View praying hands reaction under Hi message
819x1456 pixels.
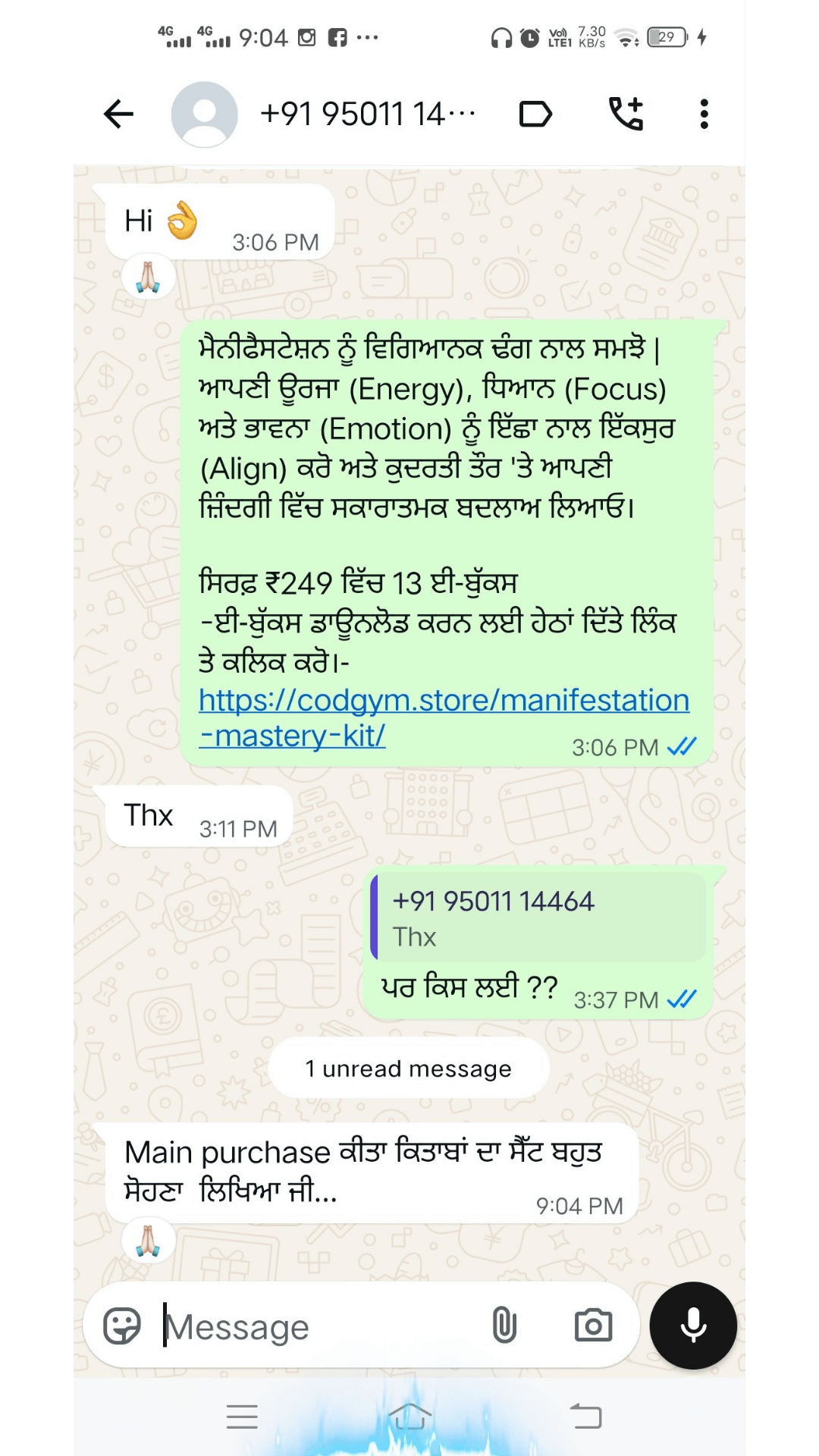pos(149,277)
